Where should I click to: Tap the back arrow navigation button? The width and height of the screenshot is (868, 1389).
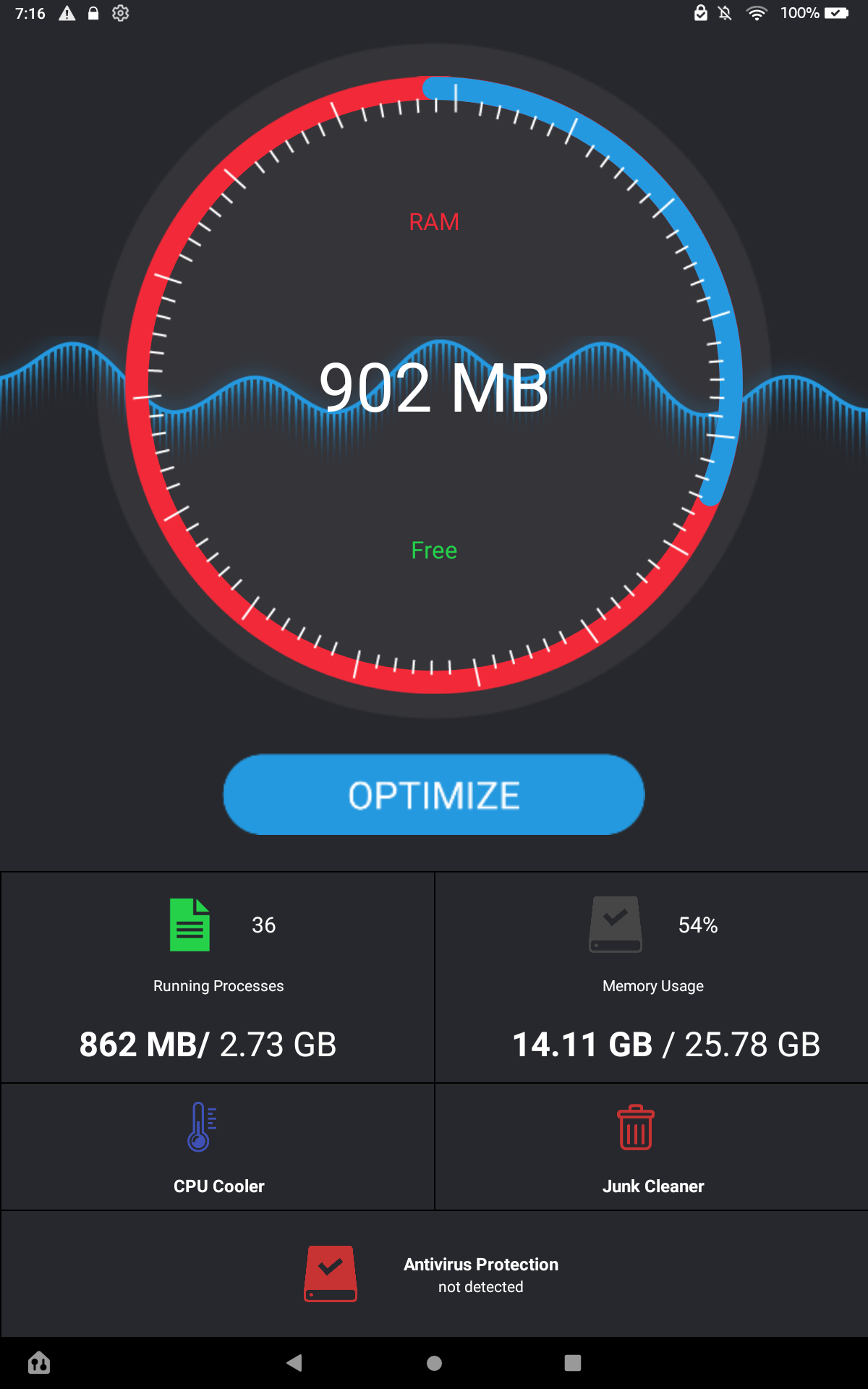(294, 1363)
